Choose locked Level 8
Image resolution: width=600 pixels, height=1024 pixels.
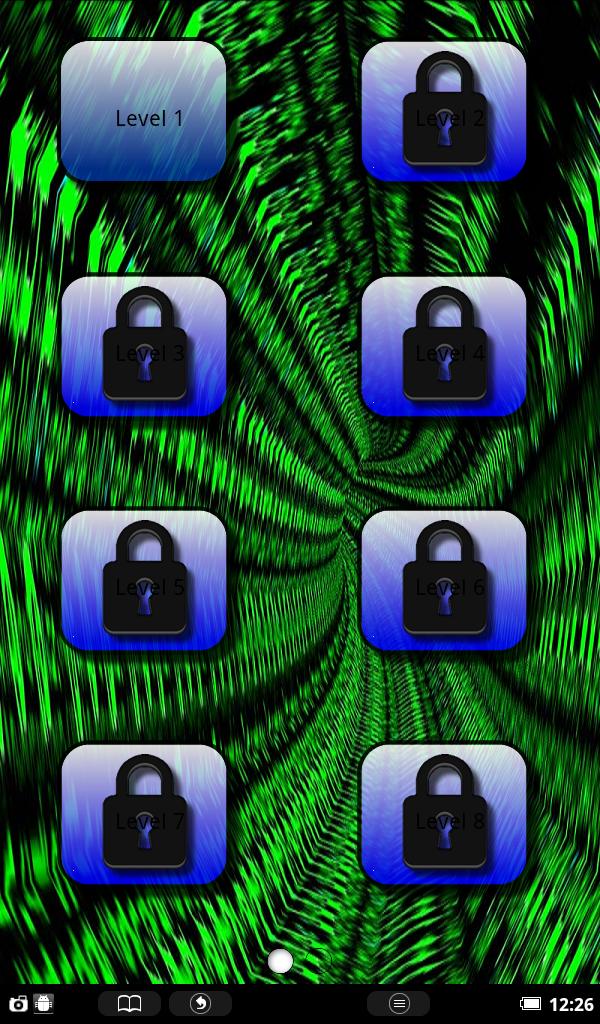click(x=444, y=814)
